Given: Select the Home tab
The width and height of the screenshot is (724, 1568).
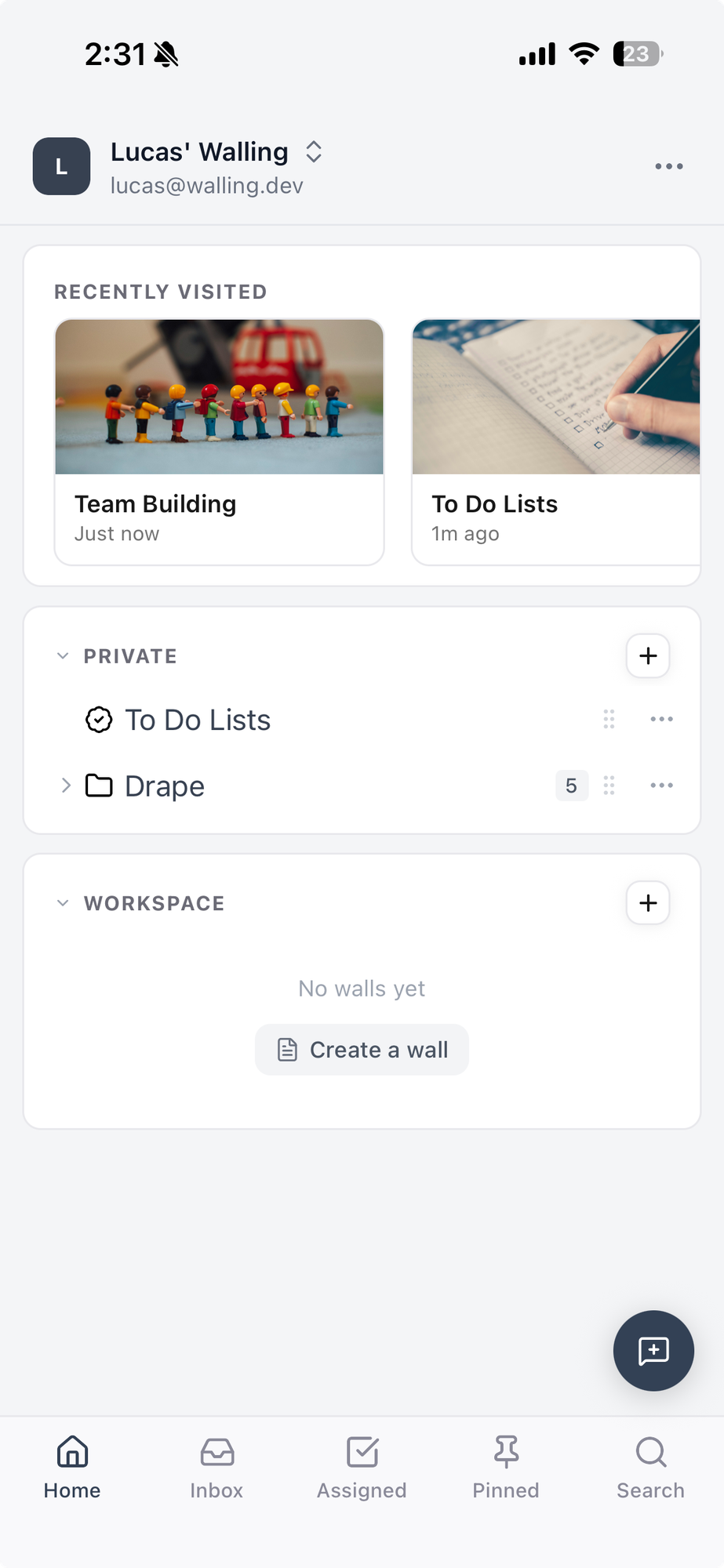Looking at the screenshot, I should click(72, 1468).
